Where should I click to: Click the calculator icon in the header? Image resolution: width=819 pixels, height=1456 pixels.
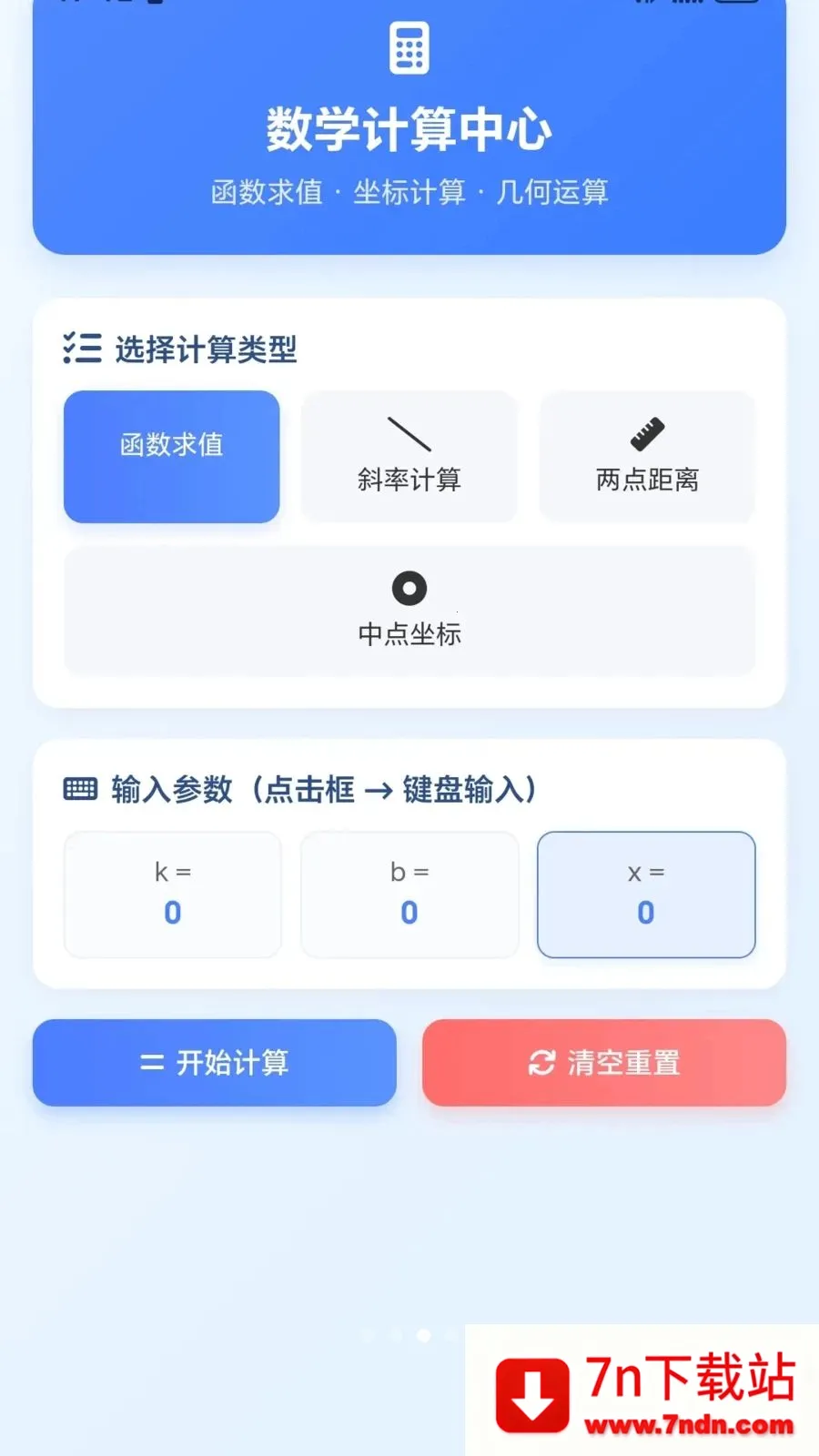click(x=409, y=47)
